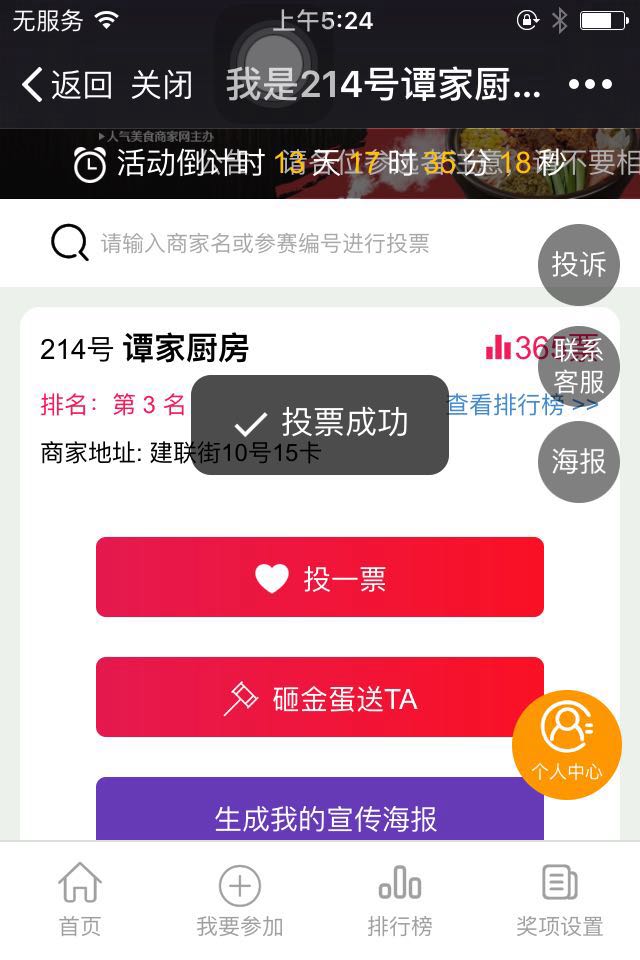Screen dimensions: 640x960
Task: View the ranking via 查看排行榜
Action: pyautogui.click(x=522, y=405)
